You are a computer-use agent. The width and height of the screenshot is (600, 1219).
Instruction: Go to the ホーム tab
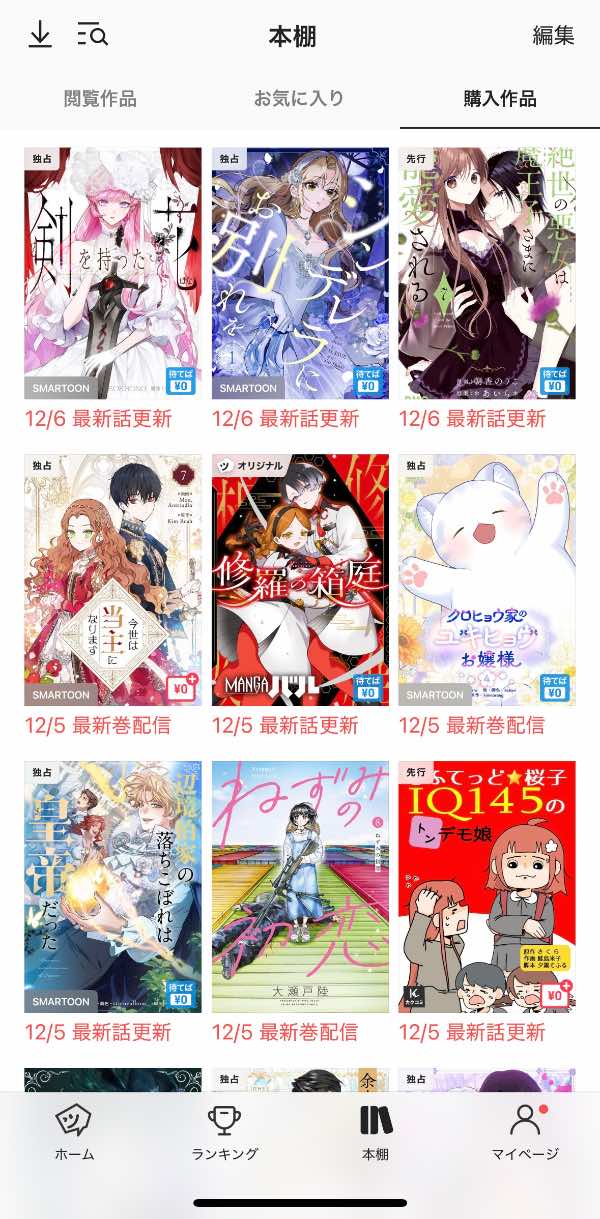point(74,1133)
